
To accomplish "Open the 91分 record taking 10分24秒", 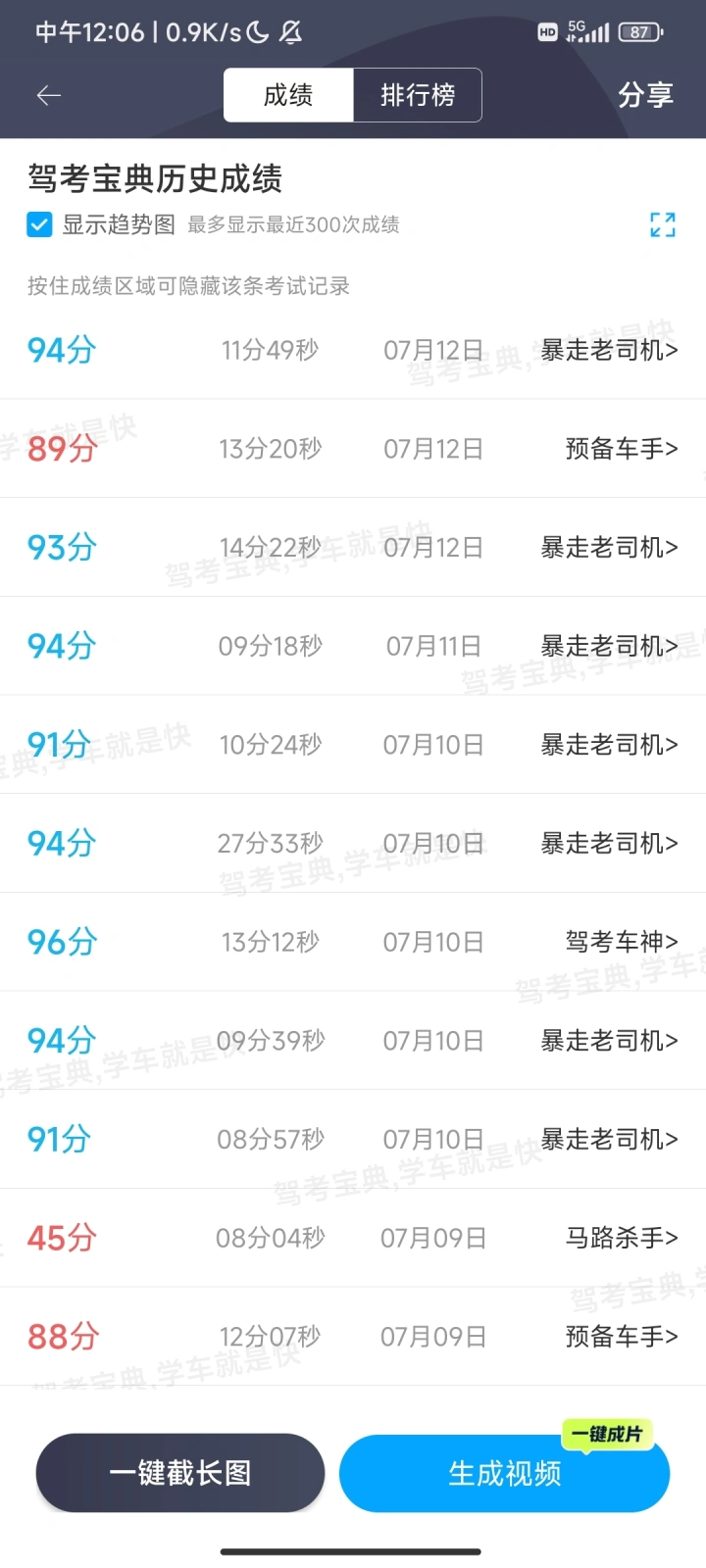I will click(353, 745).
